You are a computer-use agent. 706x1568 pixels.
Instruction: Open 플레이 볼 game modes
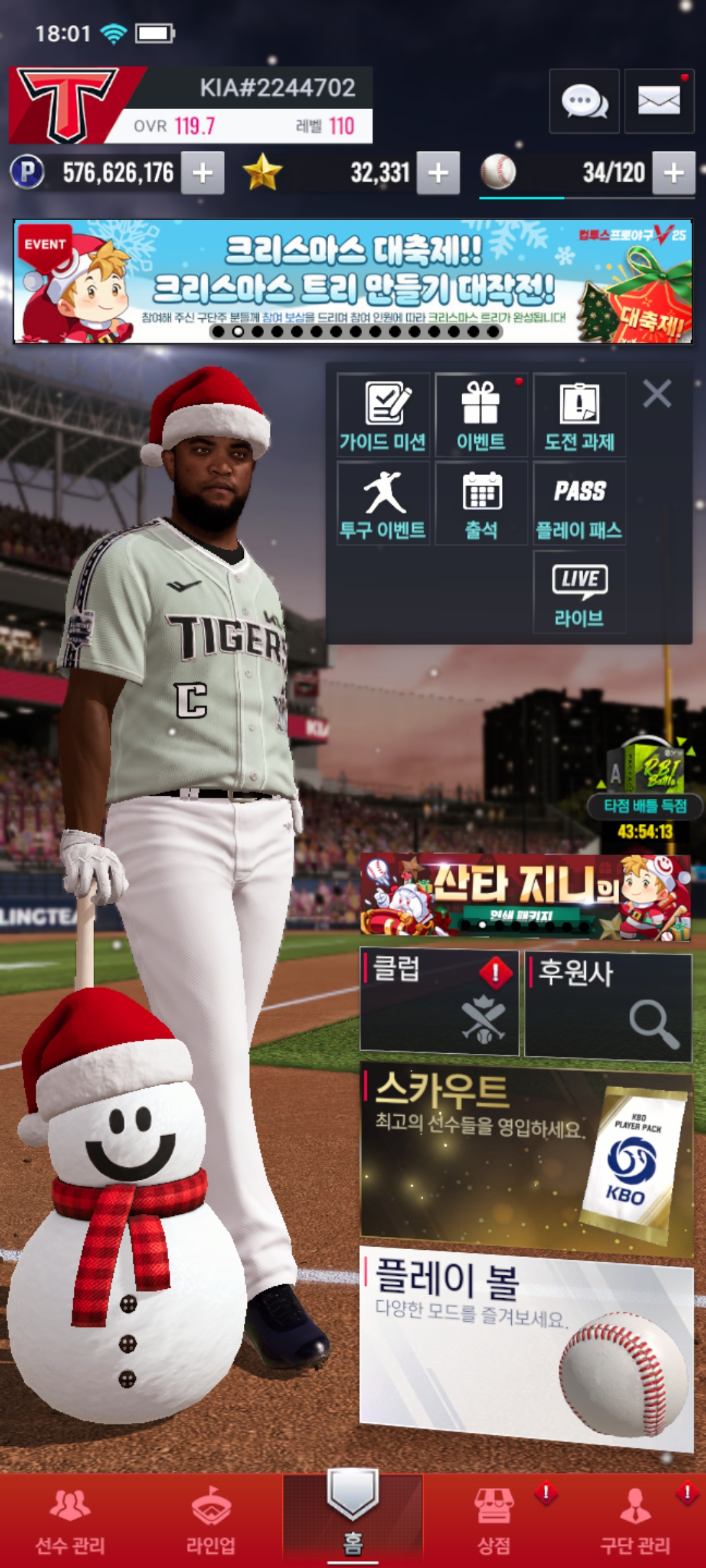pos(526,1346)
